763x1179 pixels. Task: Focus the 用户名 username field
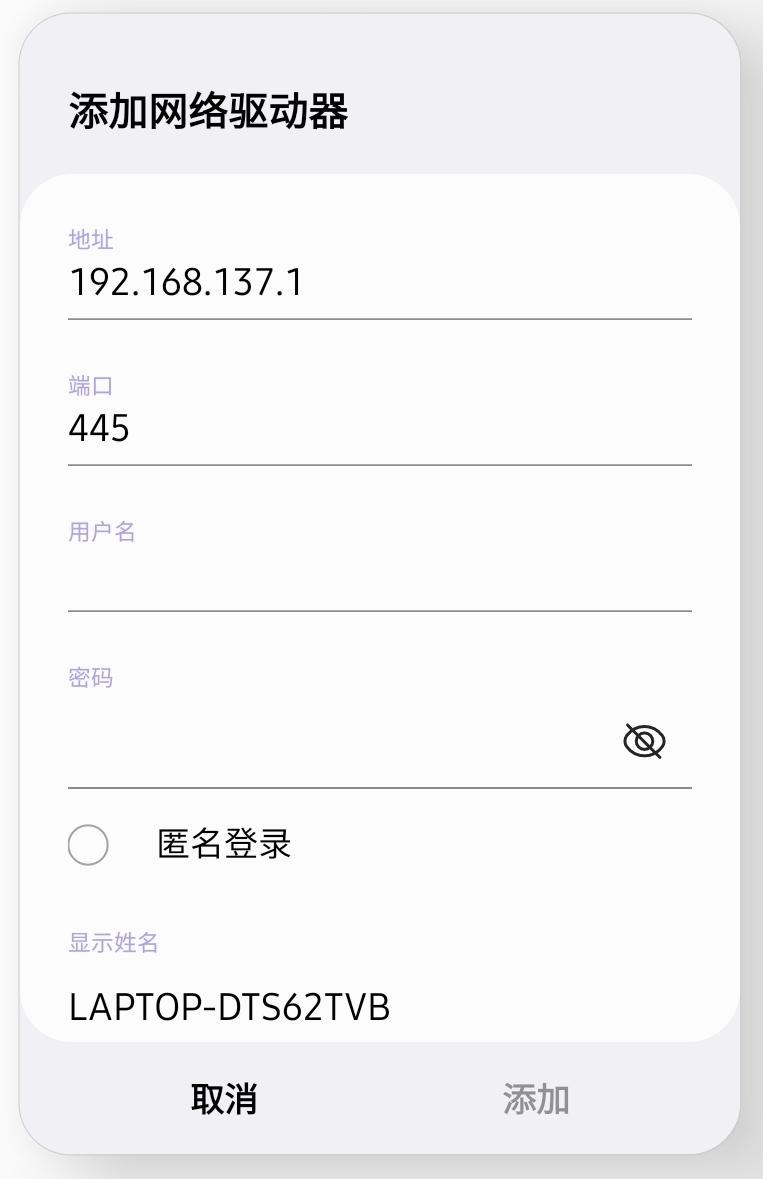[x=378, y=576]
